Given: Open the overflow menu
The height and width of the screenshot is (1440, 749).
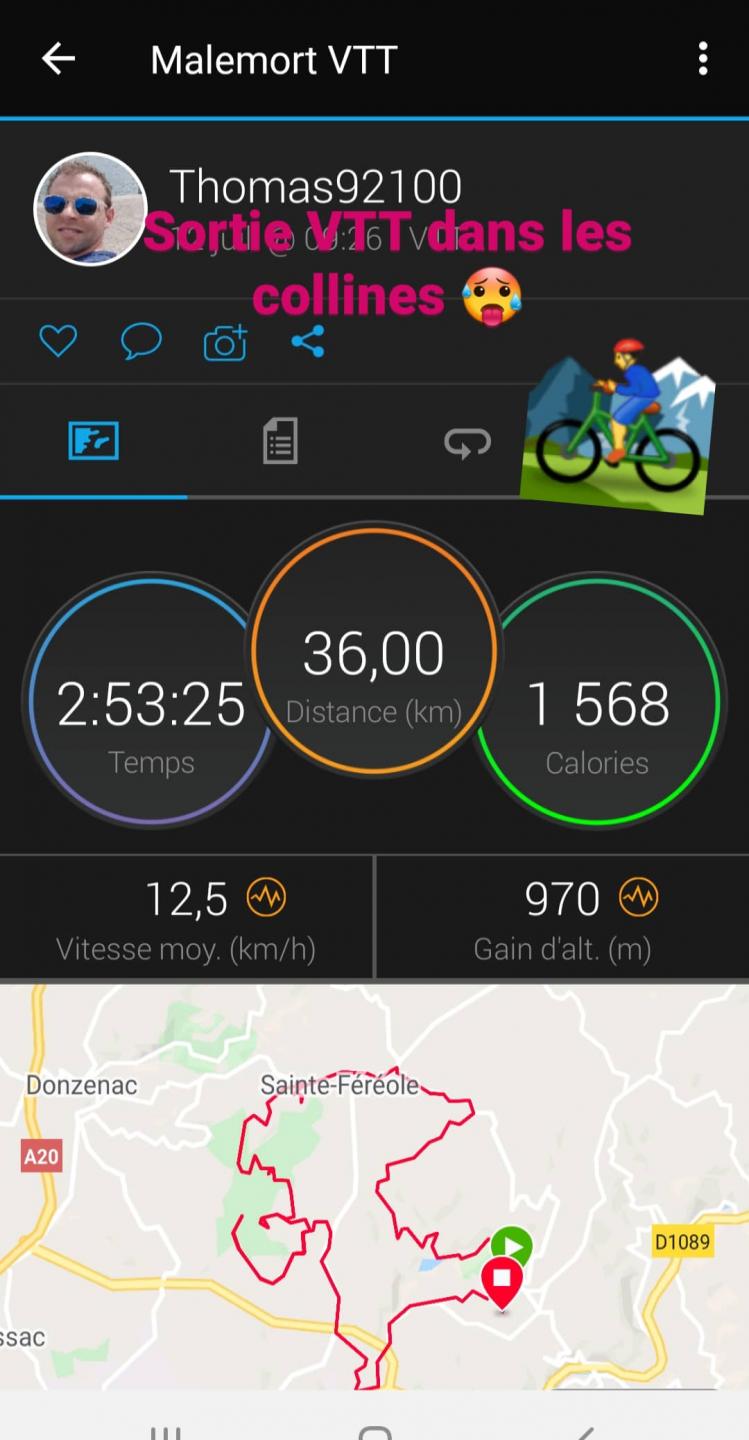Looking at the screenshot, I should click(x=703, y=60).
